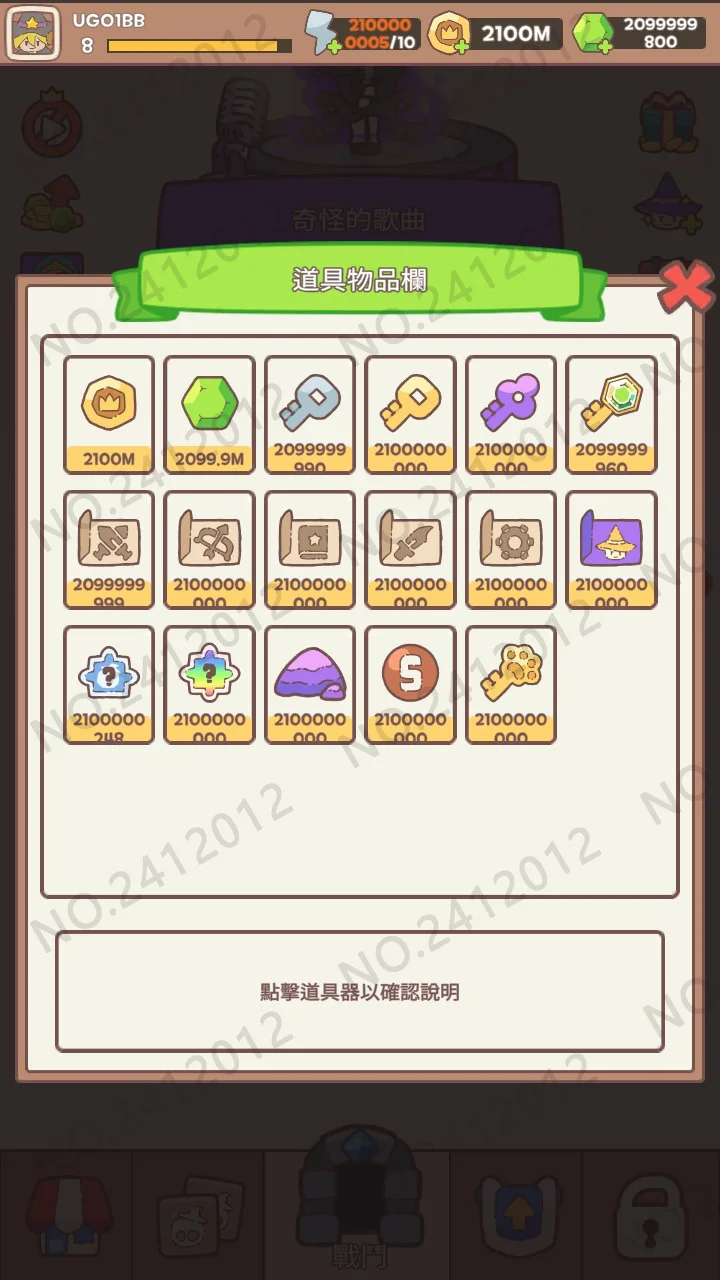Screen dimensions: 720x1280
Task: Select the green gem item
Action: pyautogui.click(x=209, y=414)
